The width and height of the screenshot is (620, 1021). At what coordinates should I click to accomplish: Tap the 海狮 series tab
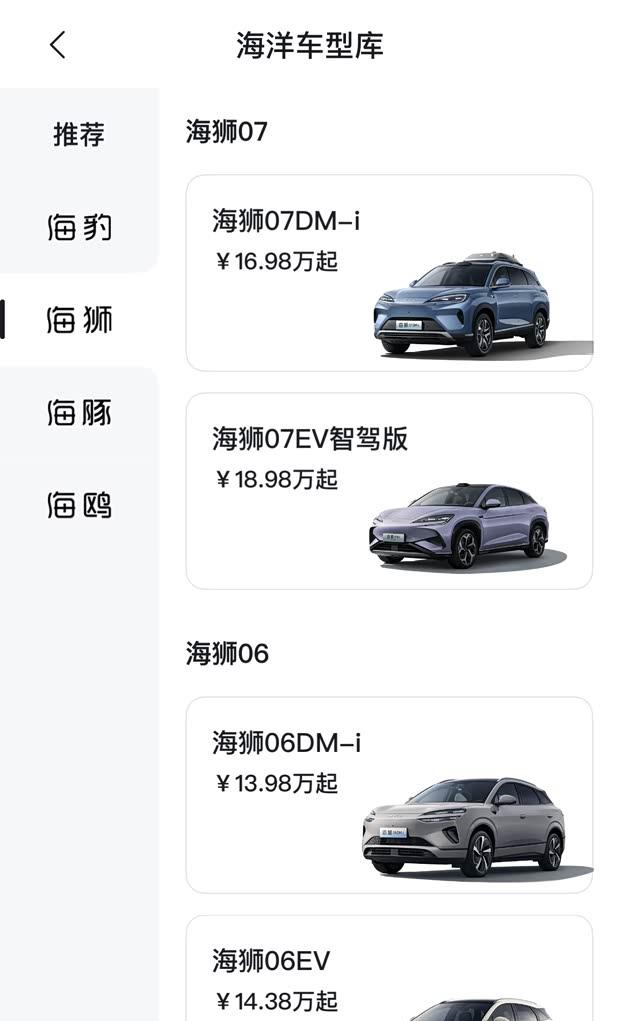pos(79,320)
